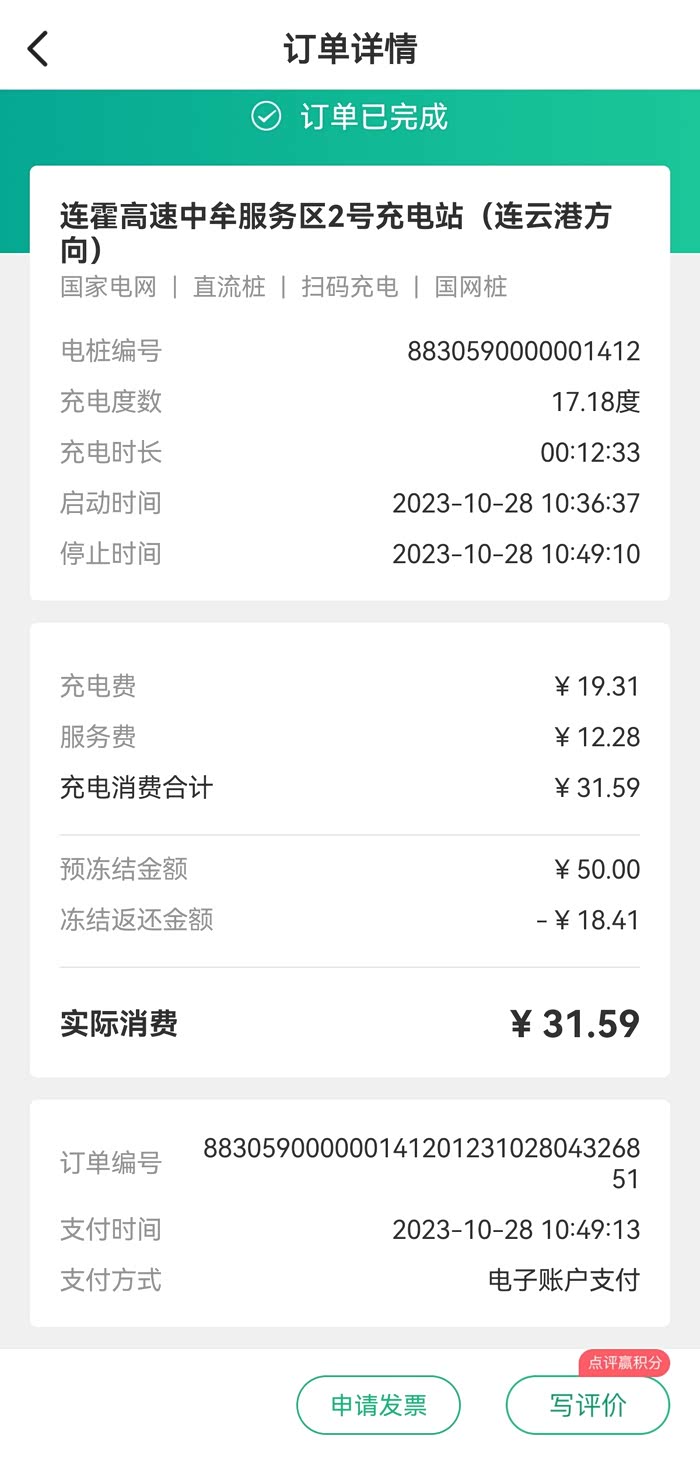Open 写评价 to write a review
Screen dimensions: 700x1457
pos(588,1405)
